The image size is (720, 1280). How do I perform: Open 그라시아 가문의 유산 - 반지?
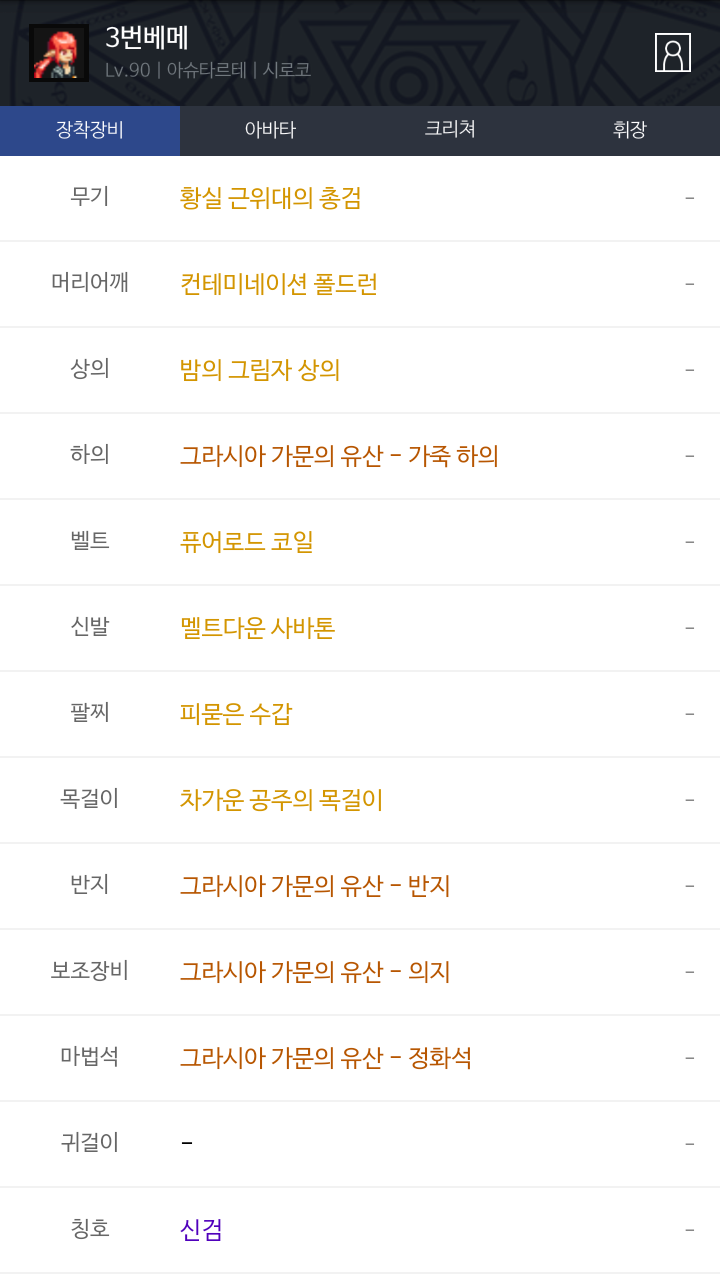[x=315, y=886]
